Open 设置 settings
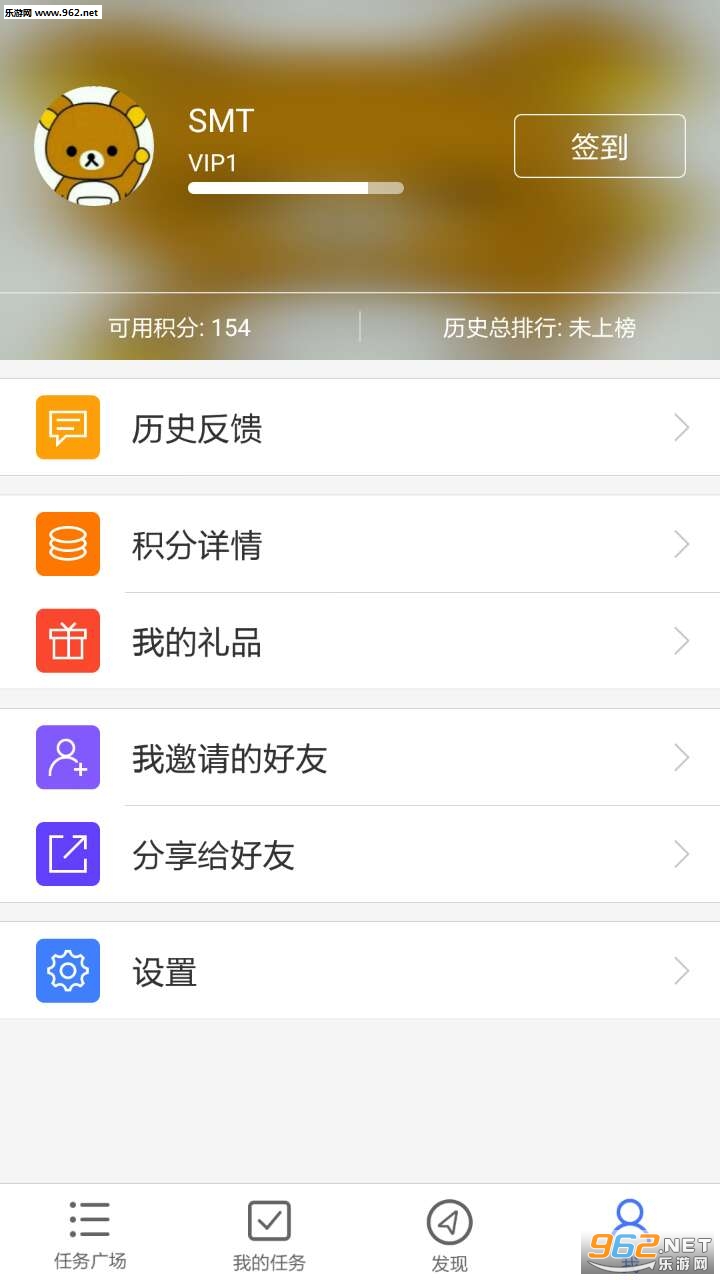 tap(360, 971)
